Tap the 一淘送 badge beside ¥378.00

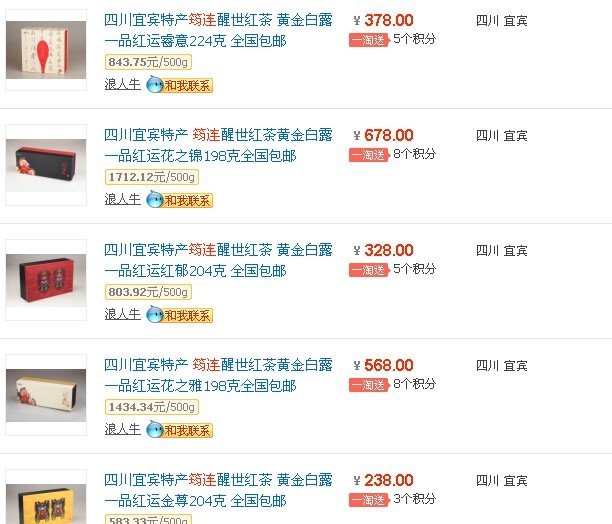tap(368, 40)
